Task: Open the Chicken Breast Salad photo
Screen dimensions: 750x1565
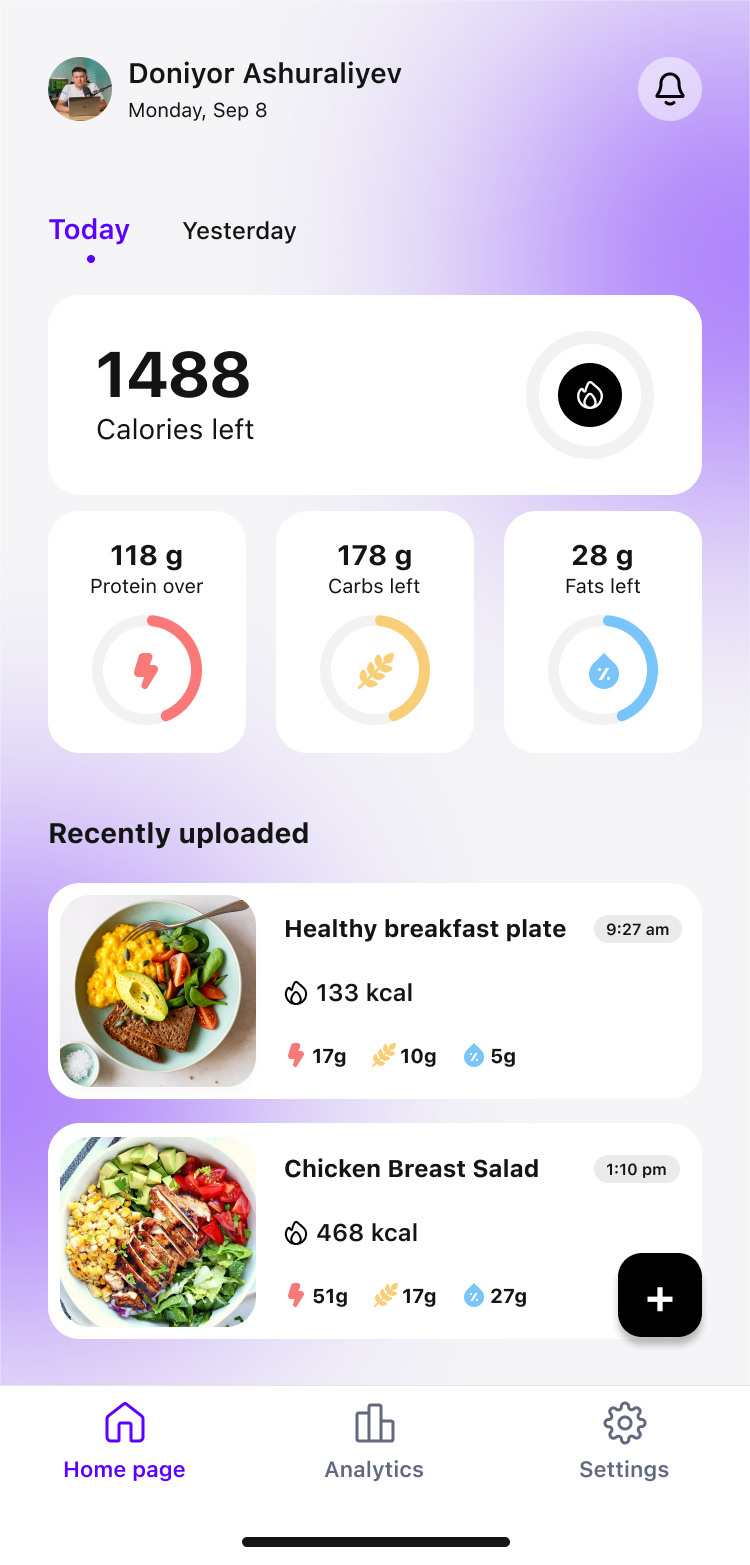Action: [158, 1230]
